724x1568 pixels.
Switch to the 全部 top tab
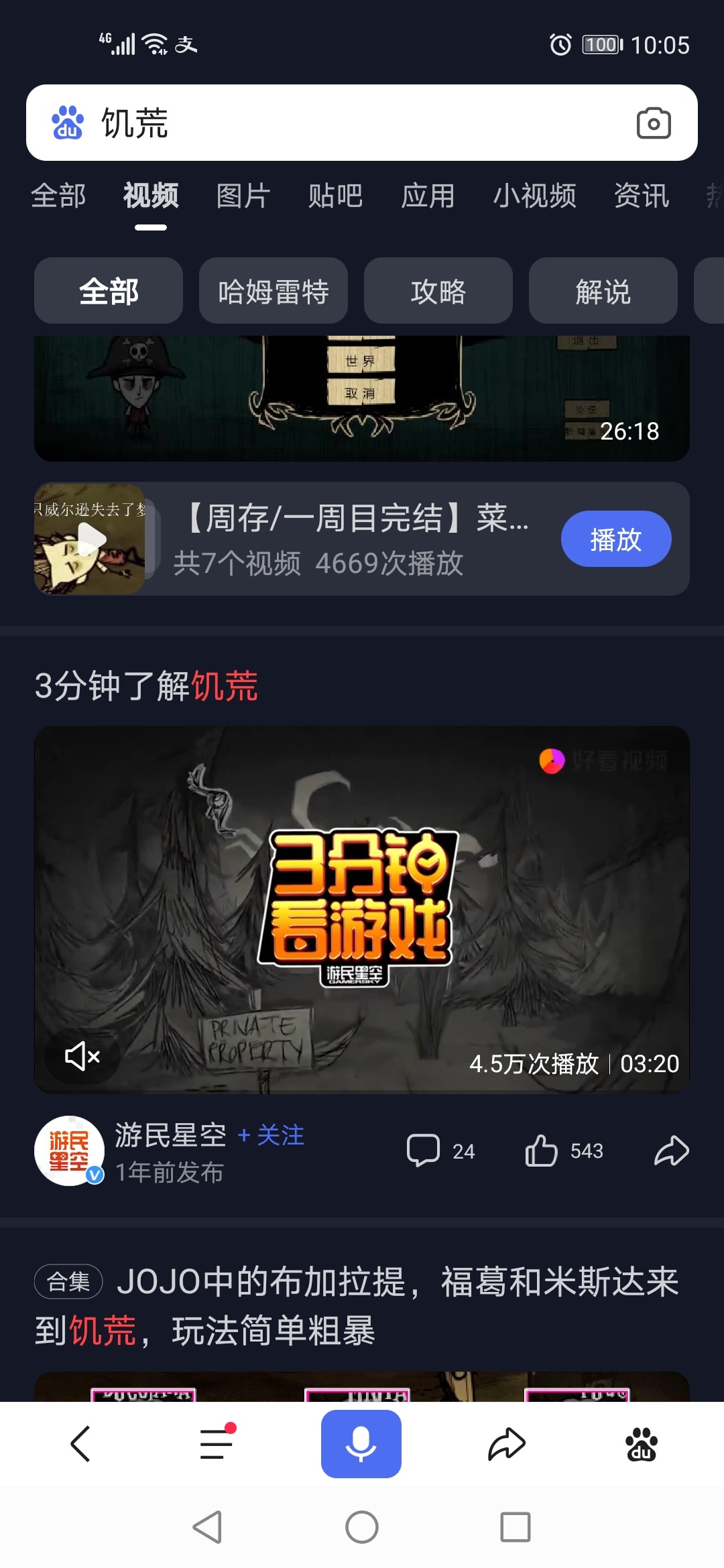tap(58, 196)
